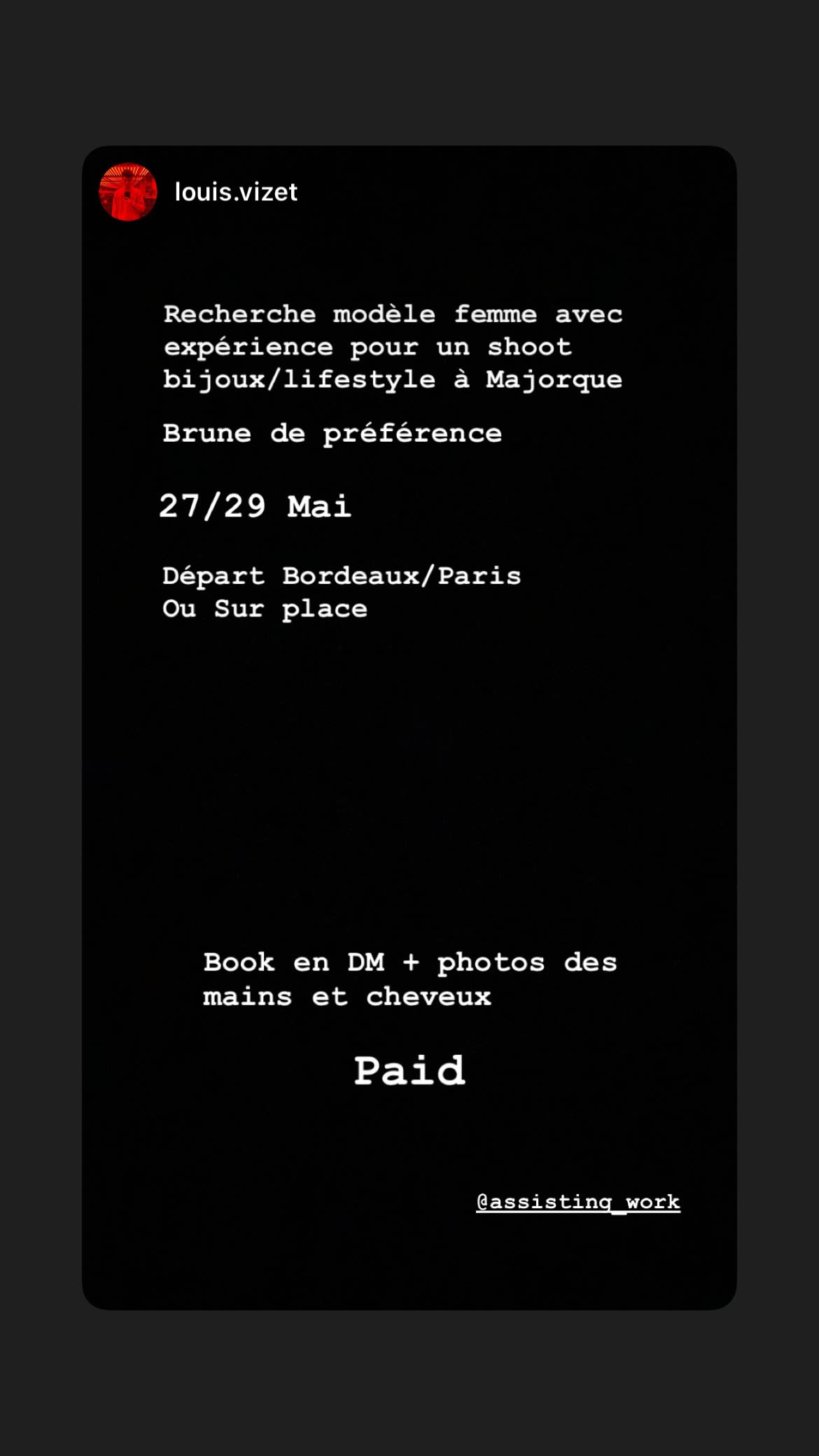
Task: Select the 'Paid' text element
Action: point(409,1069)
